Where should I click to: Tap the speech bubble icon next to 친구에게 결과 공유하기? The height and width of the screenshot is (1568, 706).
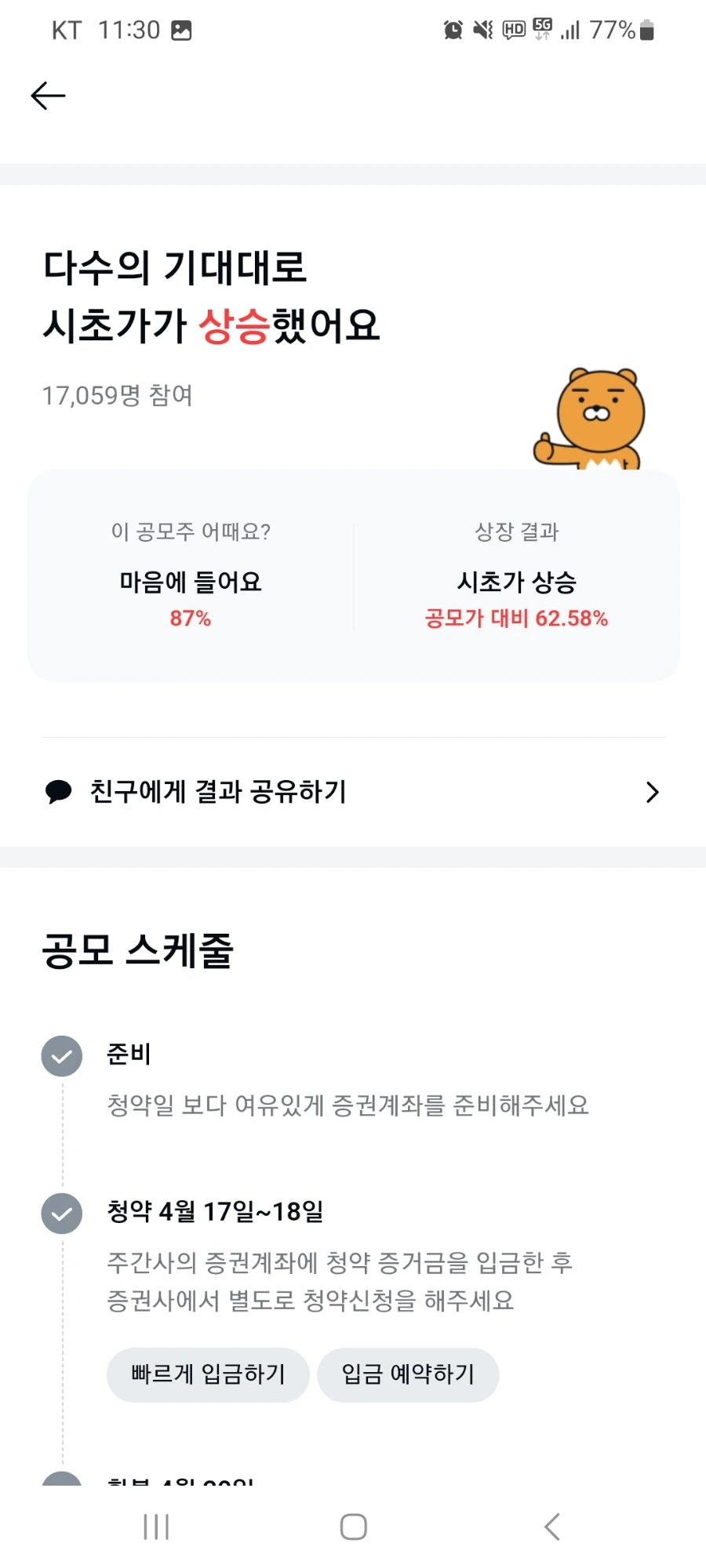58,792
